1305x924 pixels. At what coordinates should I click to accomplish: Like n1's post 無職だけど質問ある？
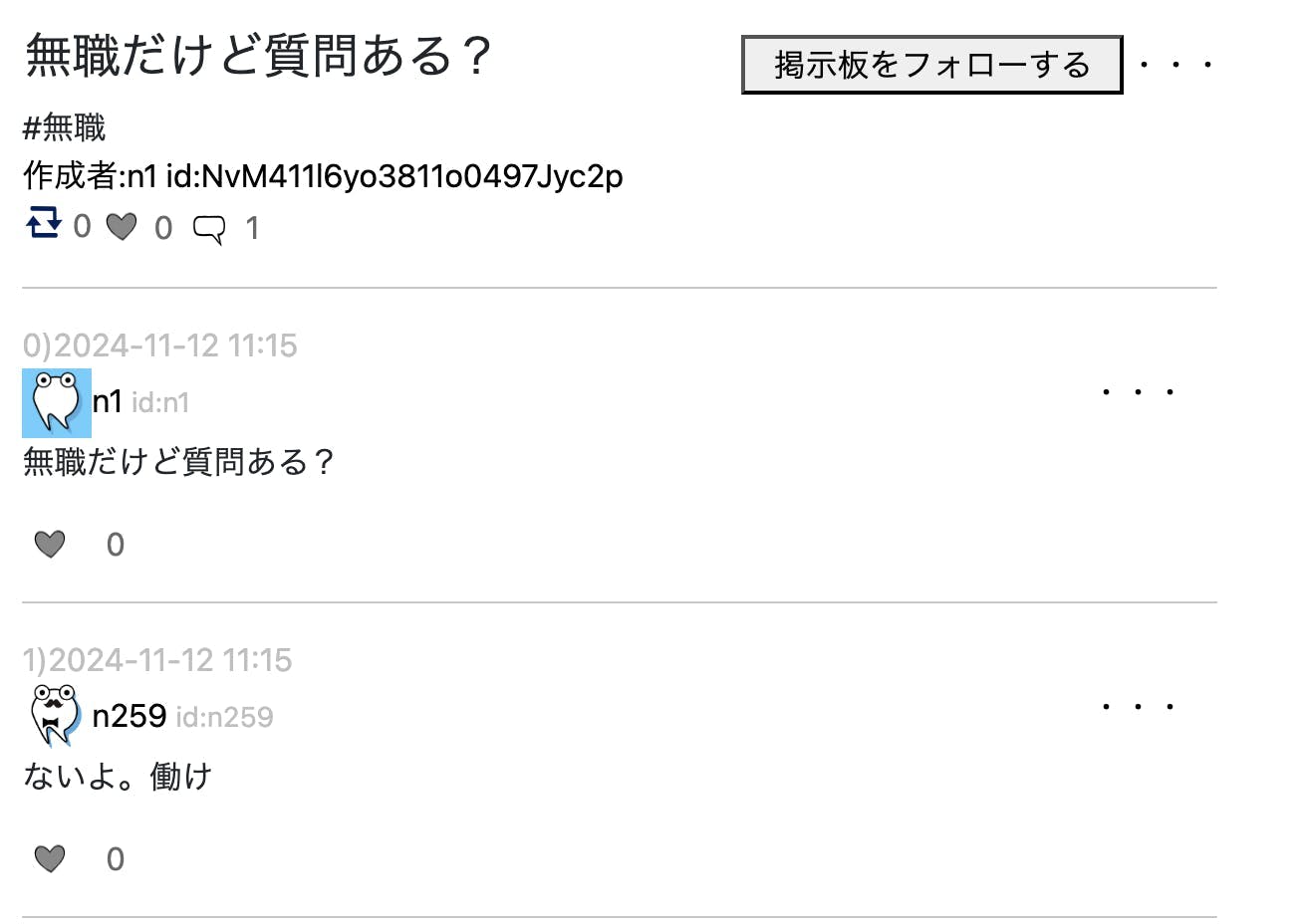pyautogui.click(x=50, y=544)
